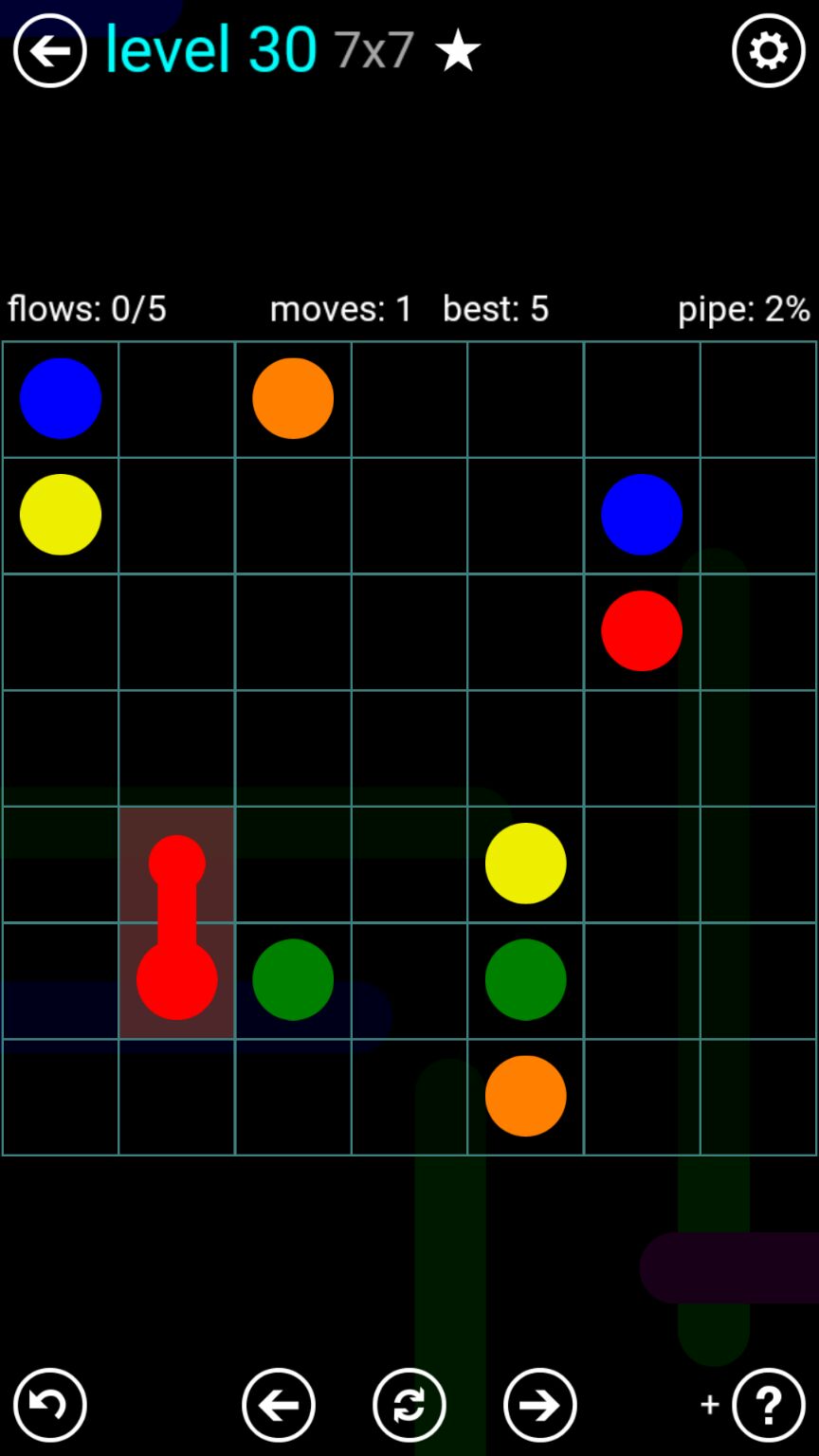Image resolution: width=819 pixels, height=1456 pixels.
Task: Skip to the next level
Action: 540,1405
